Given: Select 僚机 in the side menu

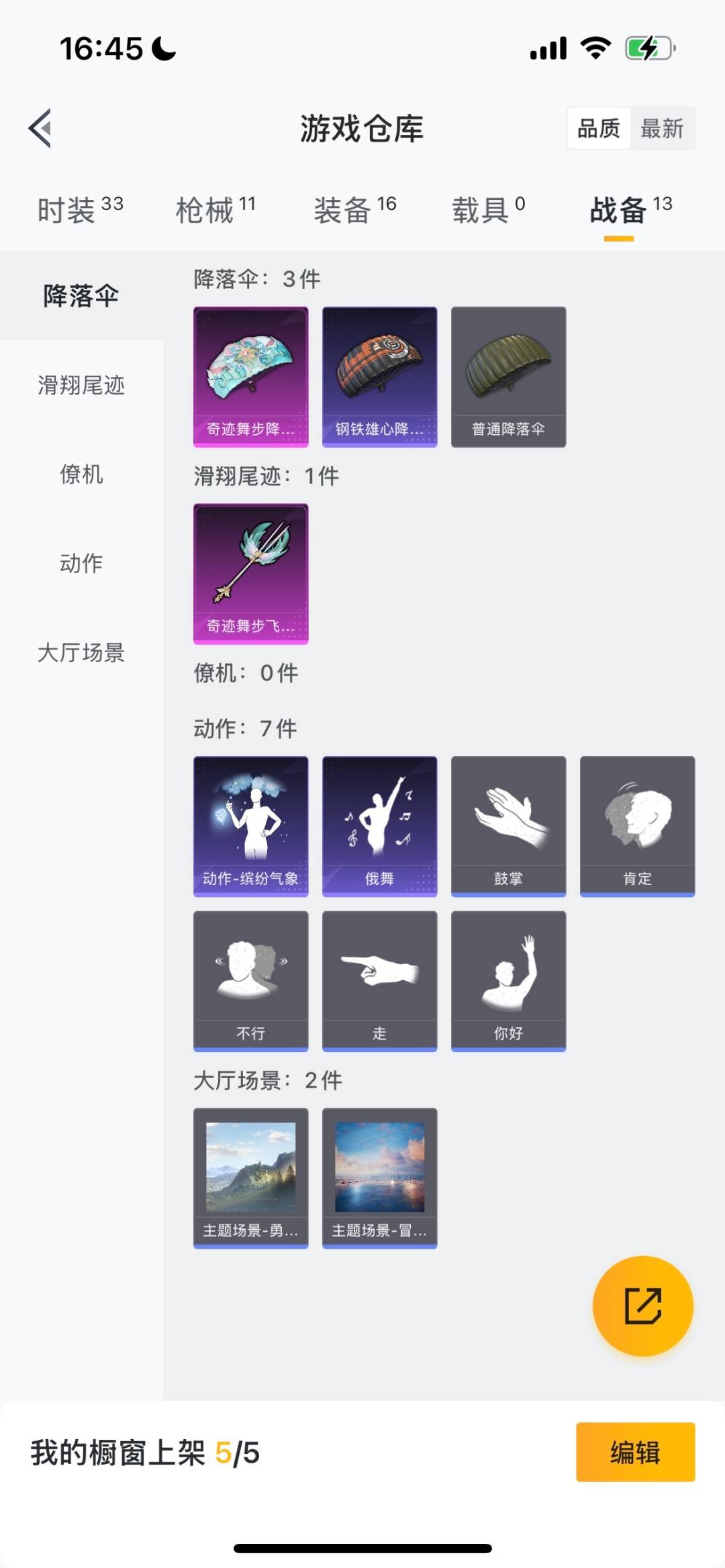Looking at the screenshot, I should 81,474.
